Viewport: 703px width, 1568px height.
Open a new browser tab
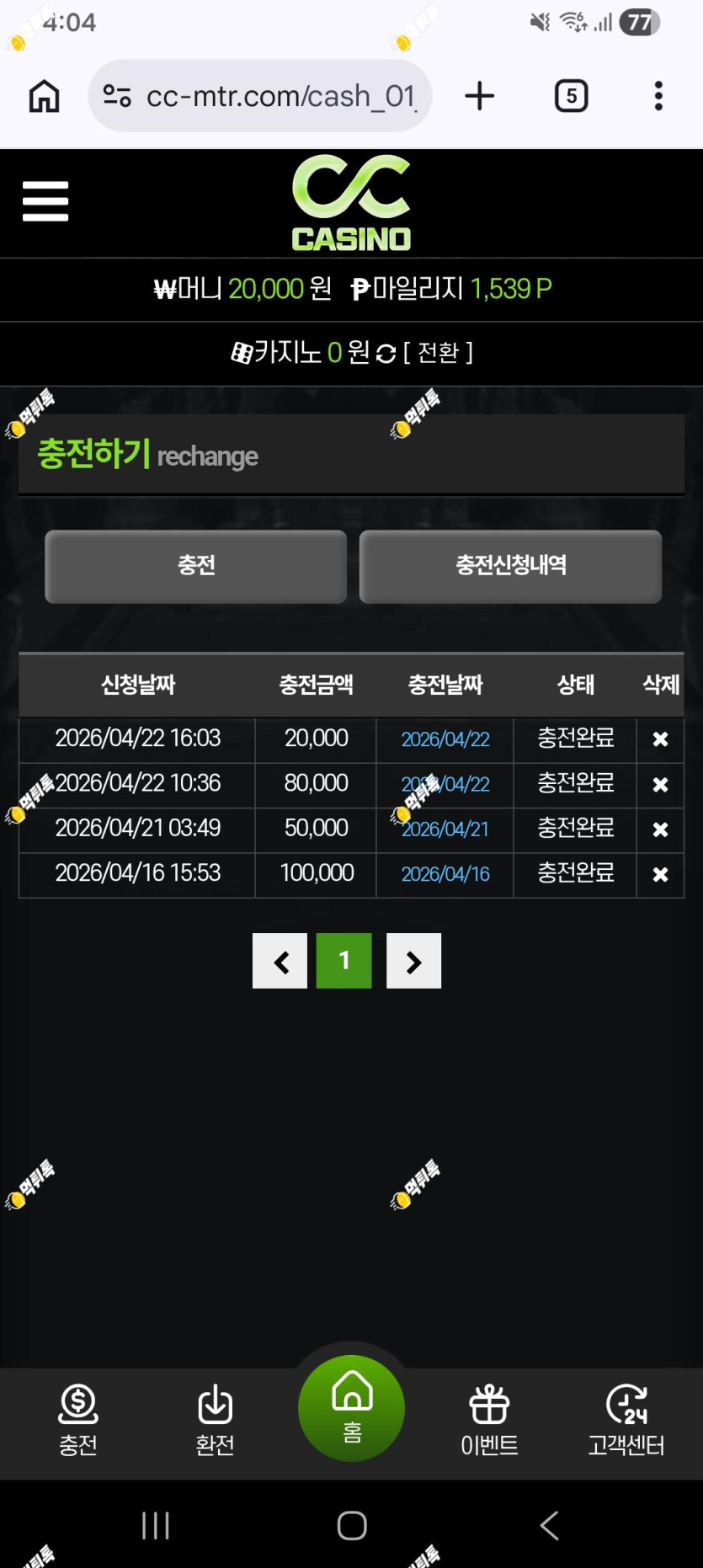(480, 96)
